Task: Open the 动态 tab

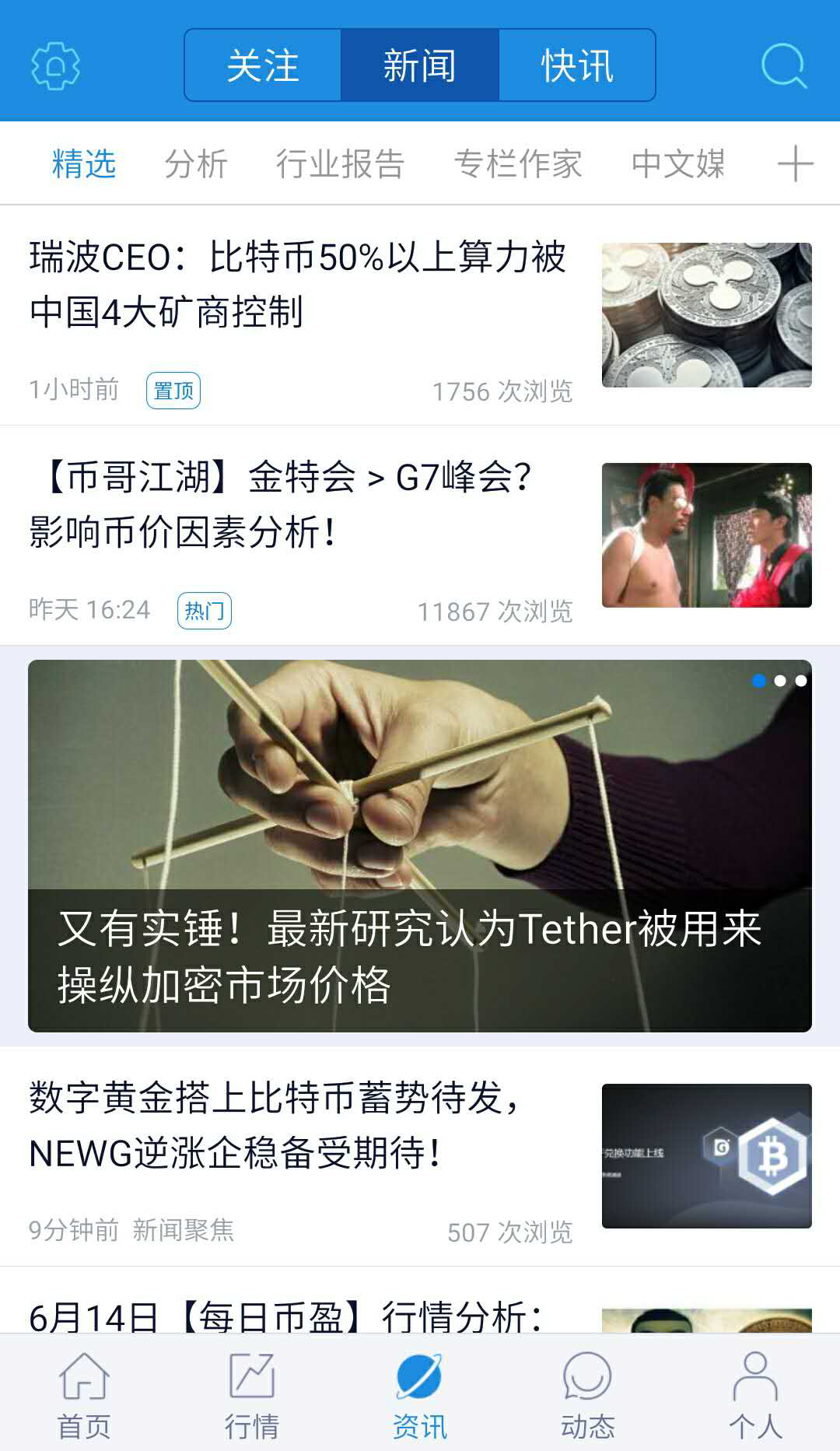Action: click(x=588, y=1395)
